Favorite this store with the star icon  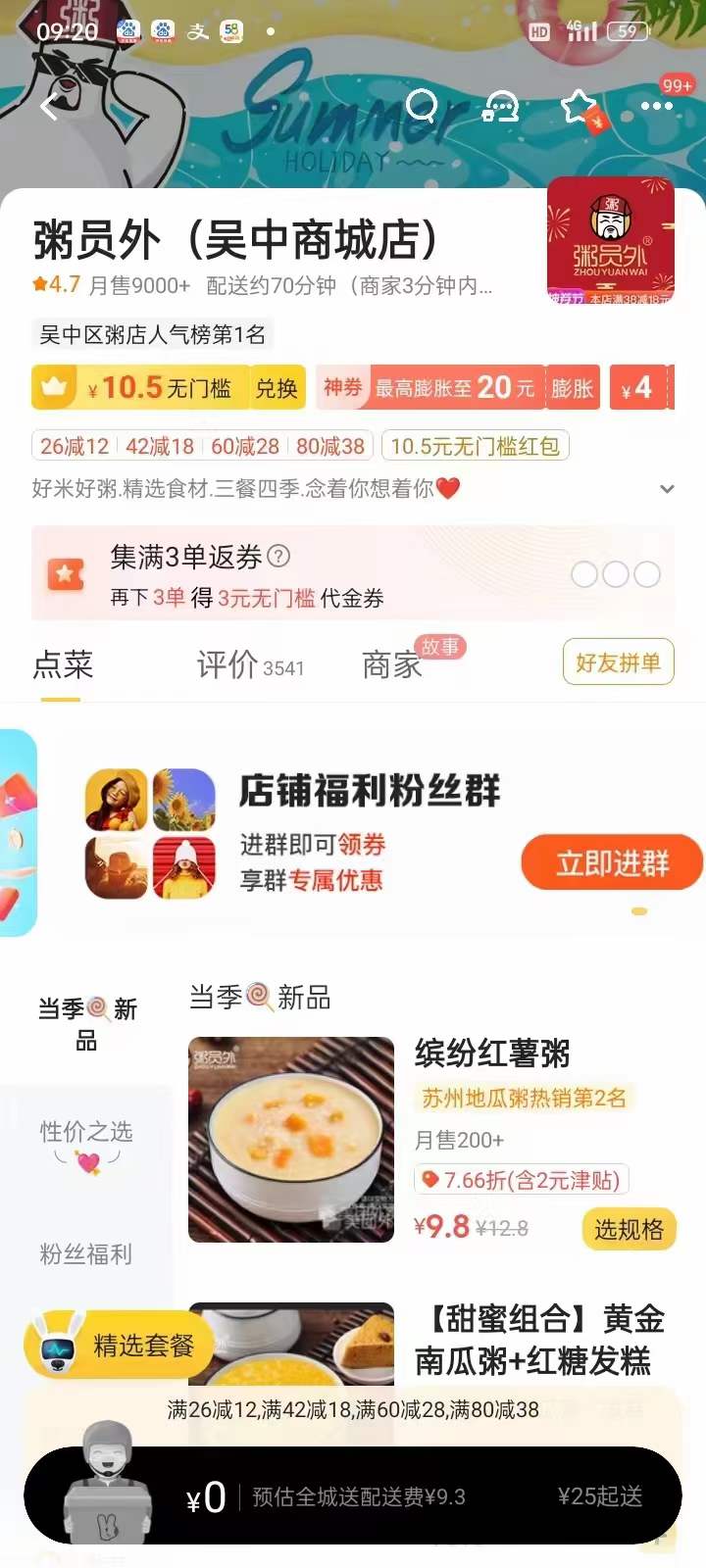[579, 106]
